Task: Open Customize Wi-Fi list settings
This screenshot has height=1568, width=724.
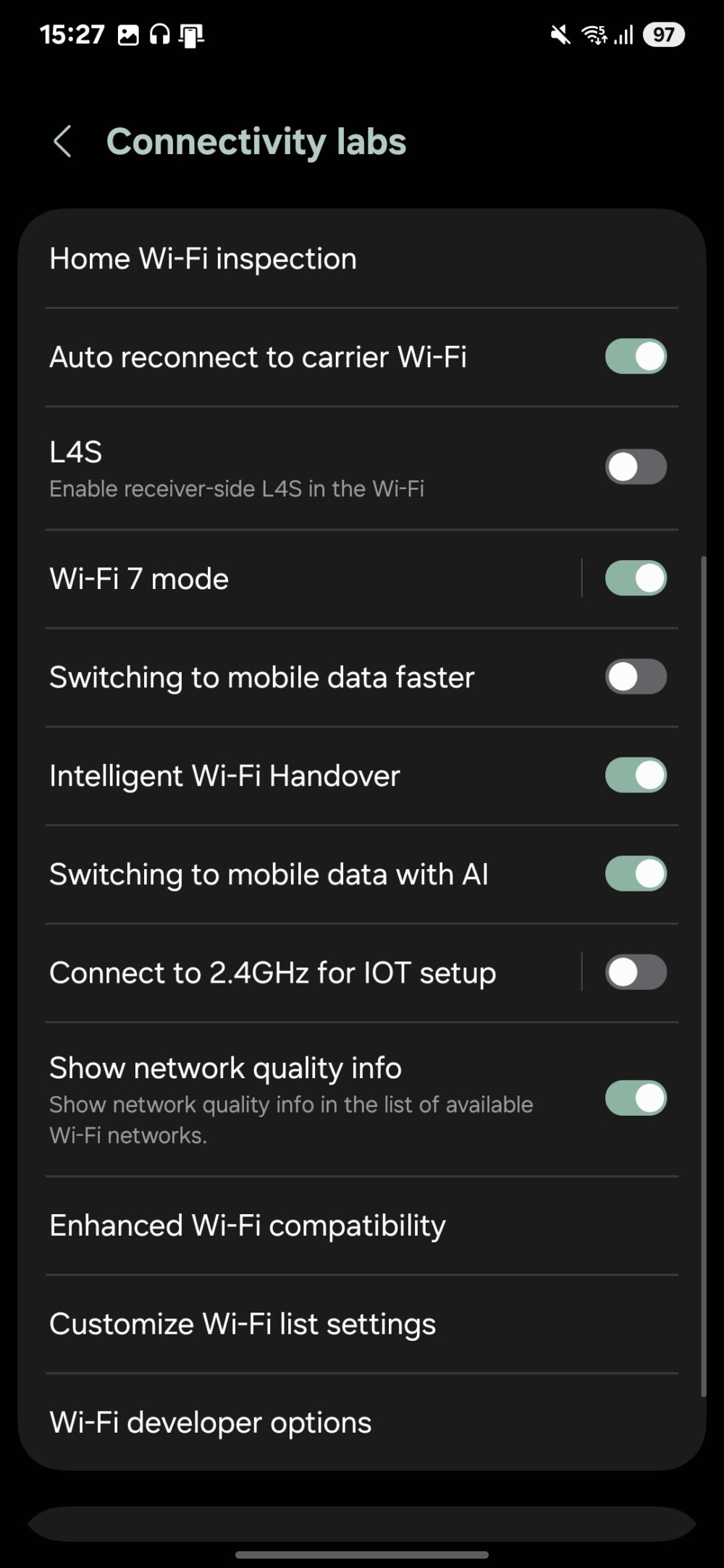Action: pos(242,1323)
